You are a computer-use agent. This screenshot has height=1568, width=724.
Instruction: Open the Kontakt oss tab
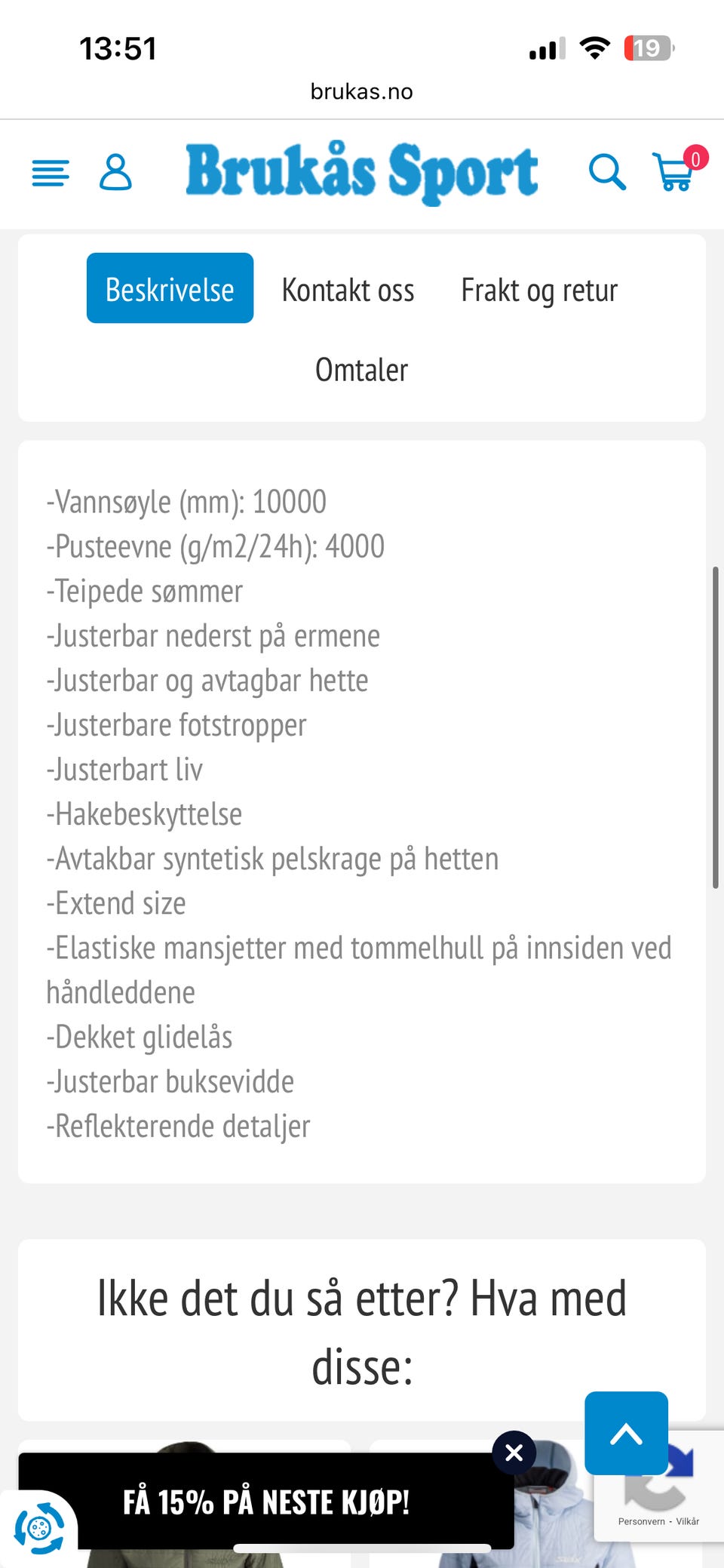(x=348, y=291)
